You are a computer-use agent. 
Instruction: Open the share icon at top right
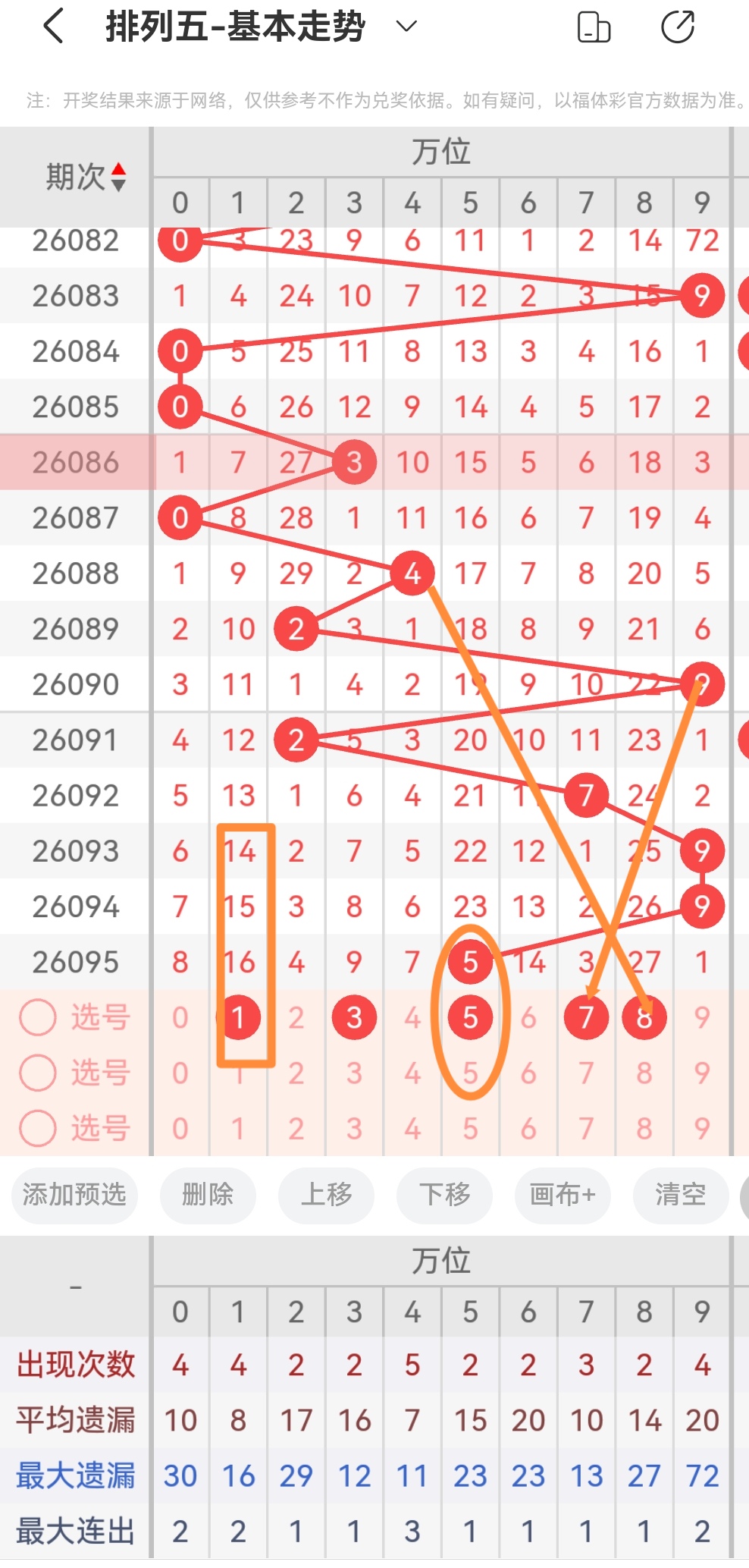click(x=678, y=27)
